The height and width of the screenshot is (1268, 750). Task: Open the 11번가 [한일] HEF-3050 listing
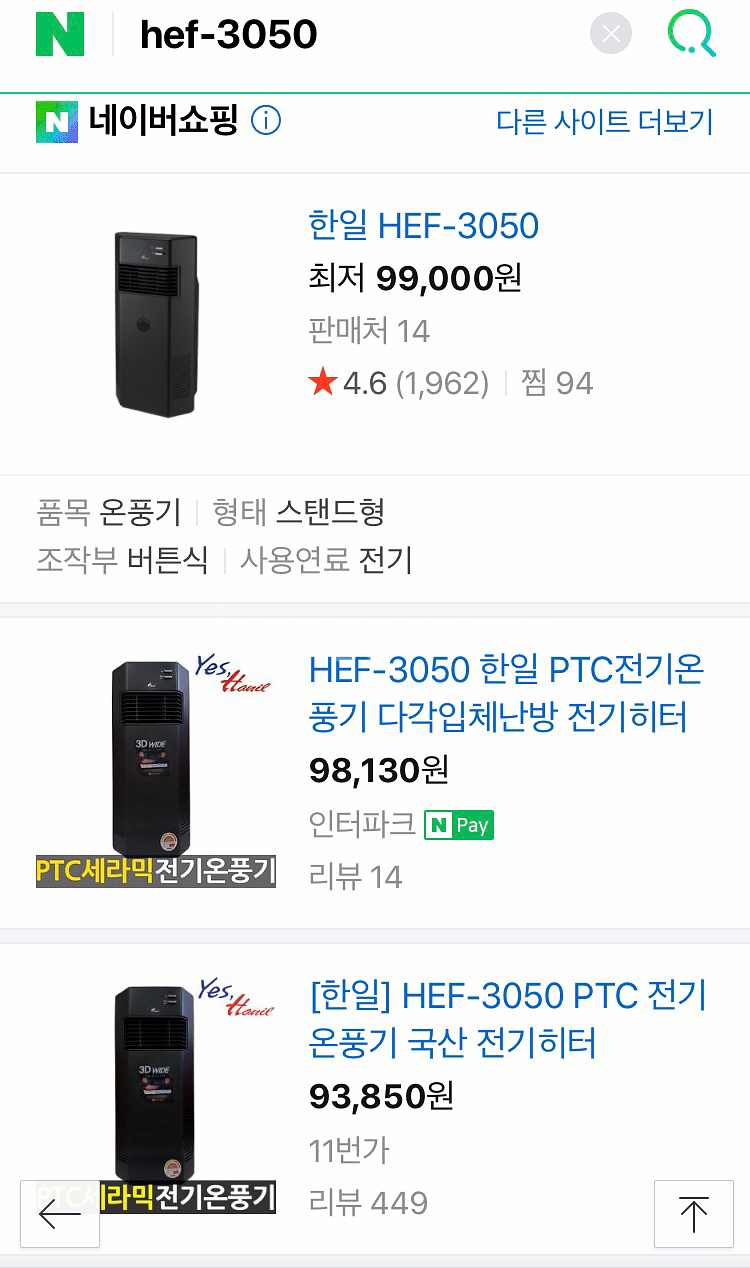point(508,1019)
